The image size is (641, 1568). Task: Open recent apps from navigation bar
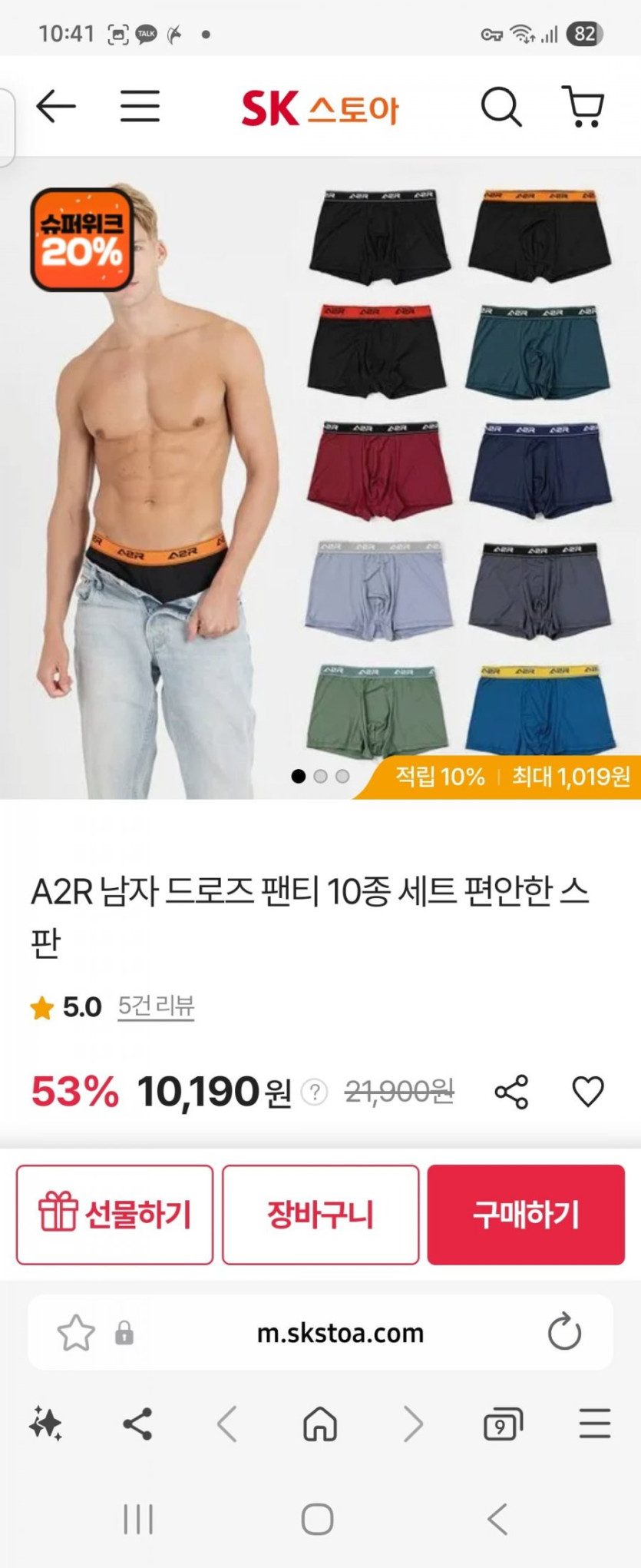139,1519
